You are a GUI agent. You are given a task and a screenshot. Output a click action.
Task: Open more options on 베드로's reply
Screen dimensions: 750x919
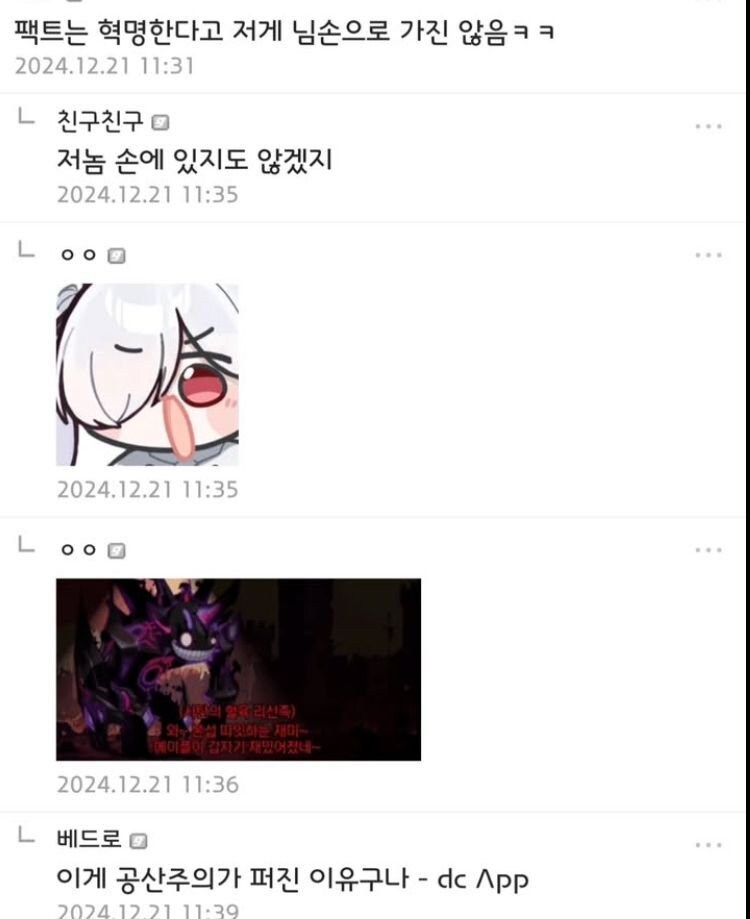pyautogui.click(x=708, y=845)
